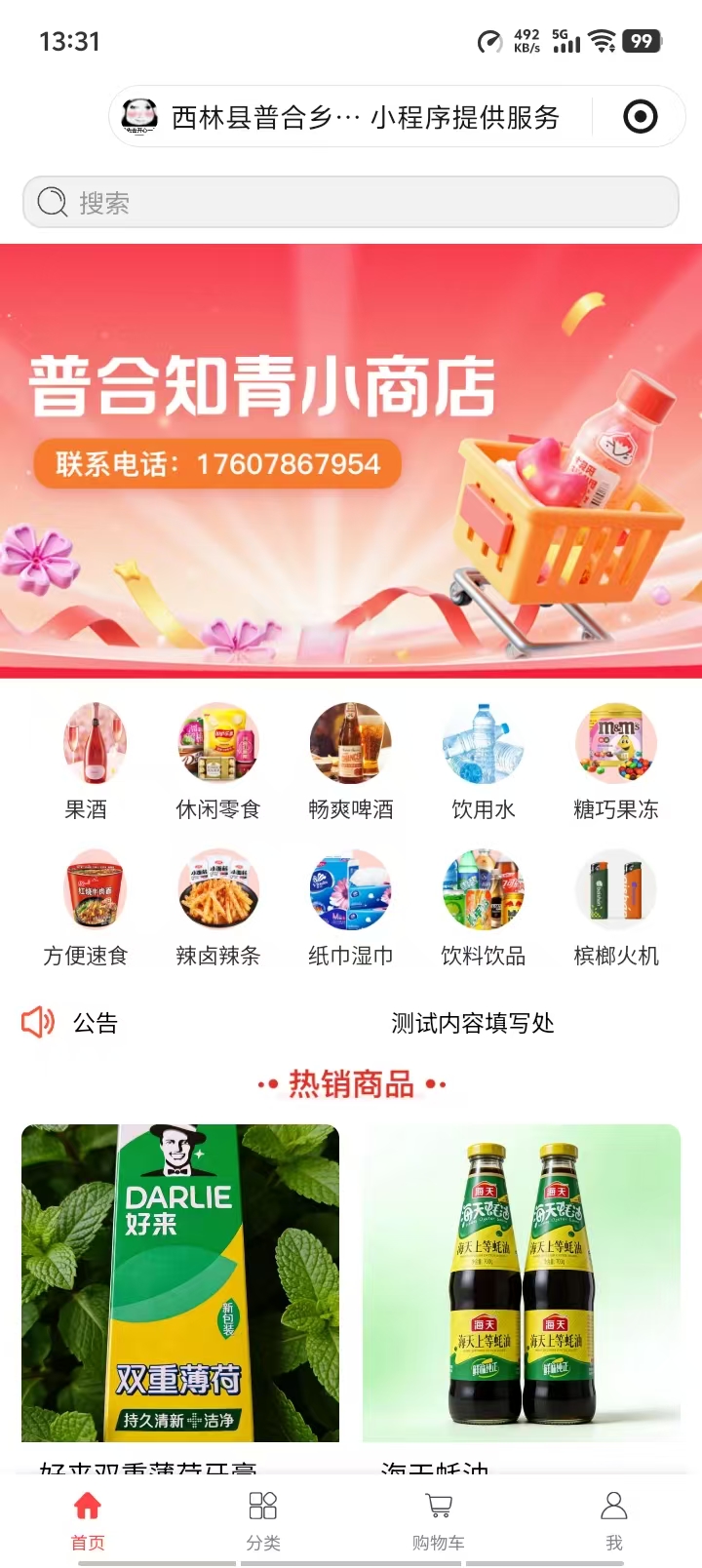This screenshot has width=702, height=1568.
Task: Open the 公告 announcement bar
Action: pyautogui.click(x=351, y=1023)
